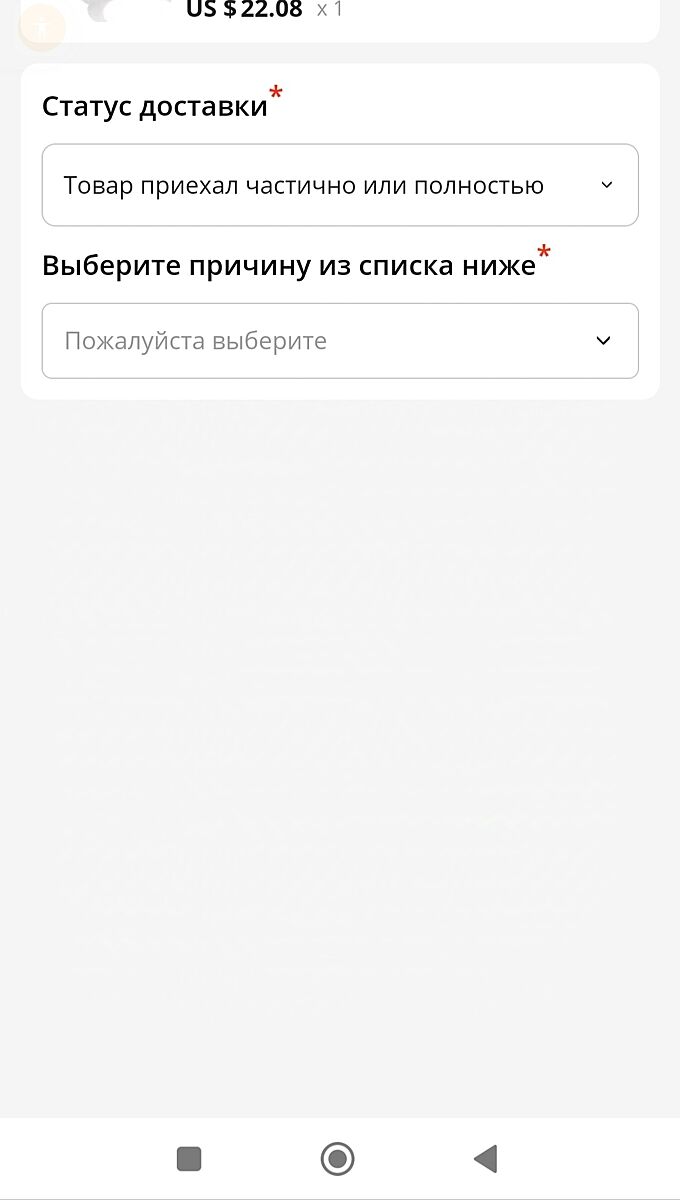Open the recent apps view

(189, 1159)
